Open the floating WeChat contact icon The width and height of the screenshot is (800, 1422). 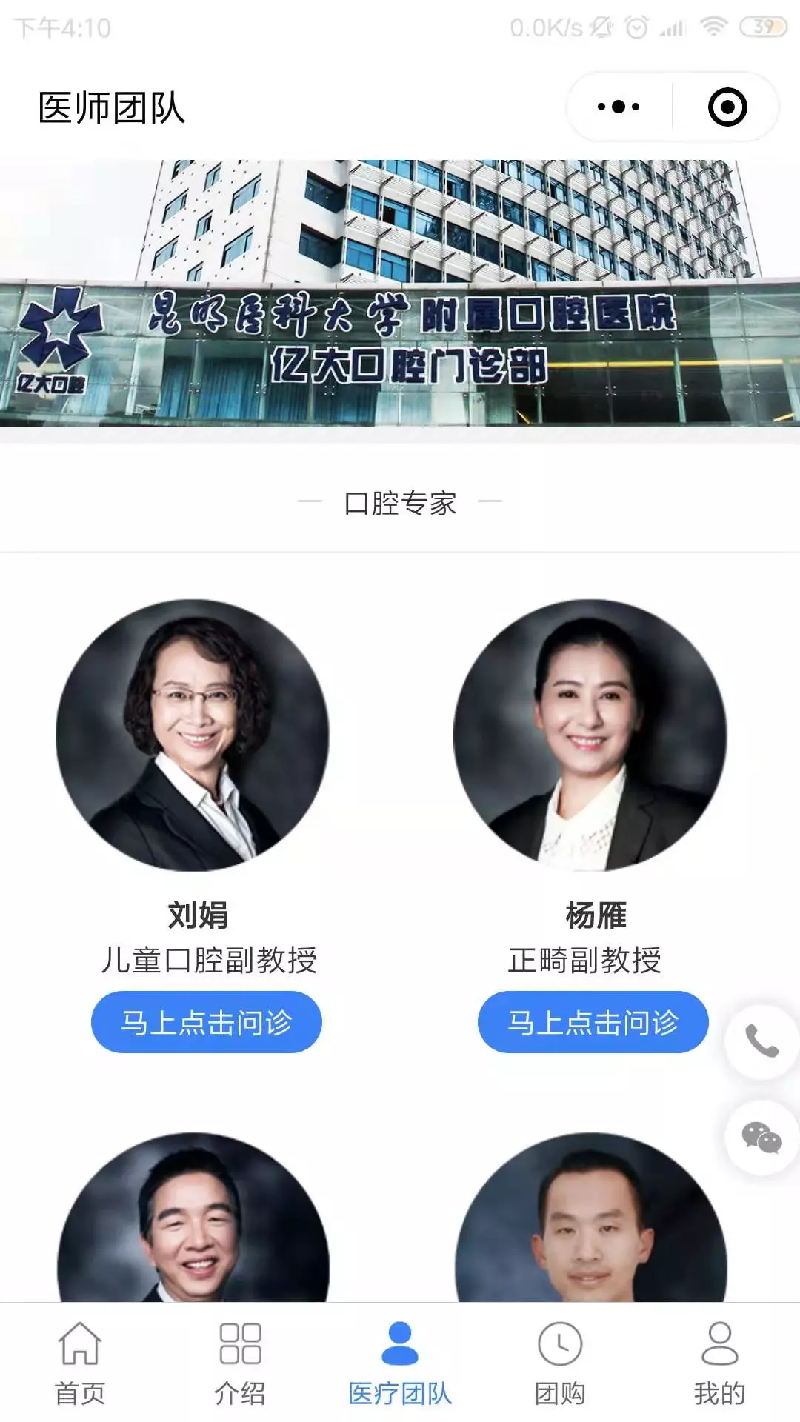[762, 1137]
